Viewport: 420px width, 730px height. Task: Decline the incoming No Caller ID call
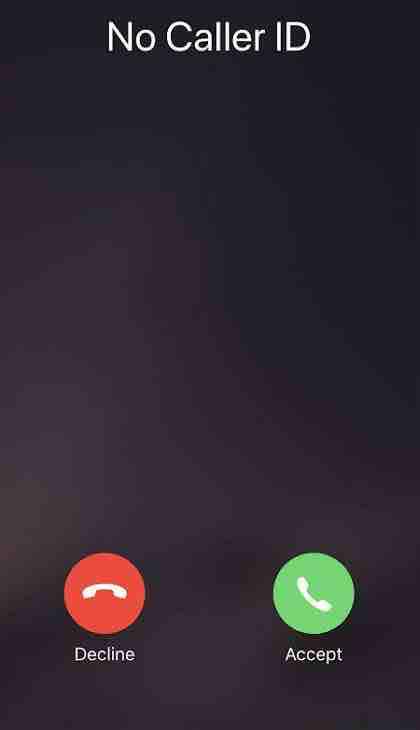click(x=105, y=593)
